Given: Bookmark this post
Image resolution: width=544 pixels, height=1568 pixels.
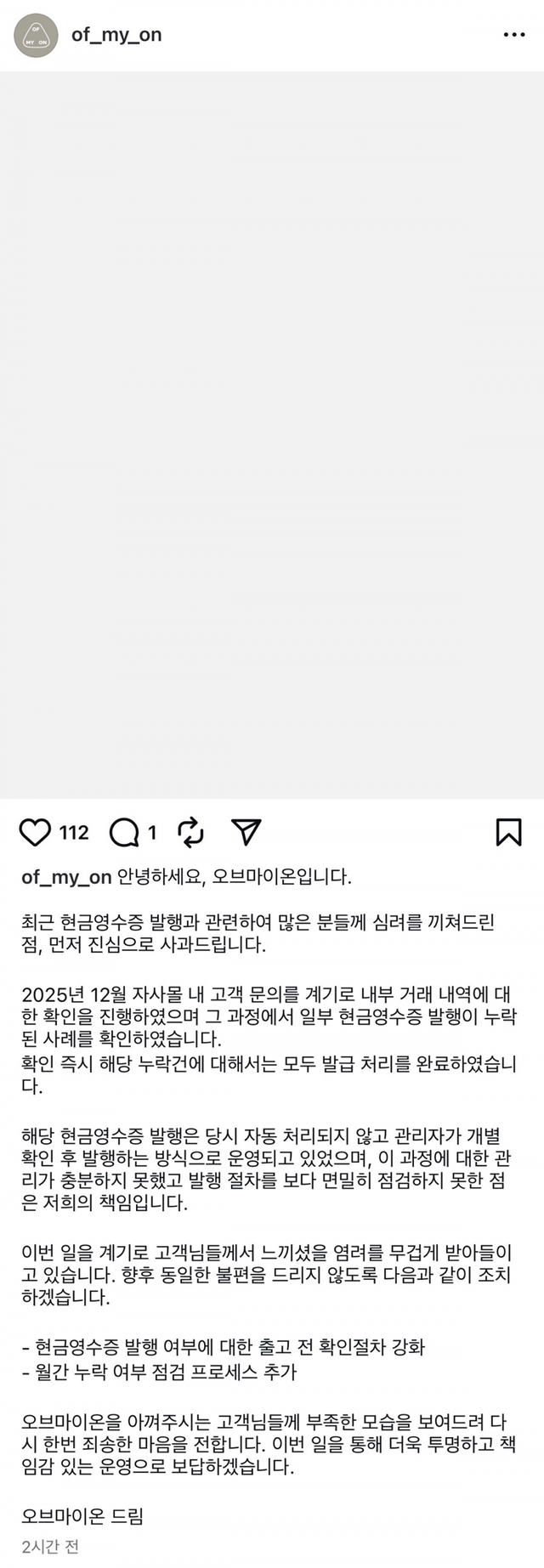Looking at the screenshot, I should (x=508, y=832).
